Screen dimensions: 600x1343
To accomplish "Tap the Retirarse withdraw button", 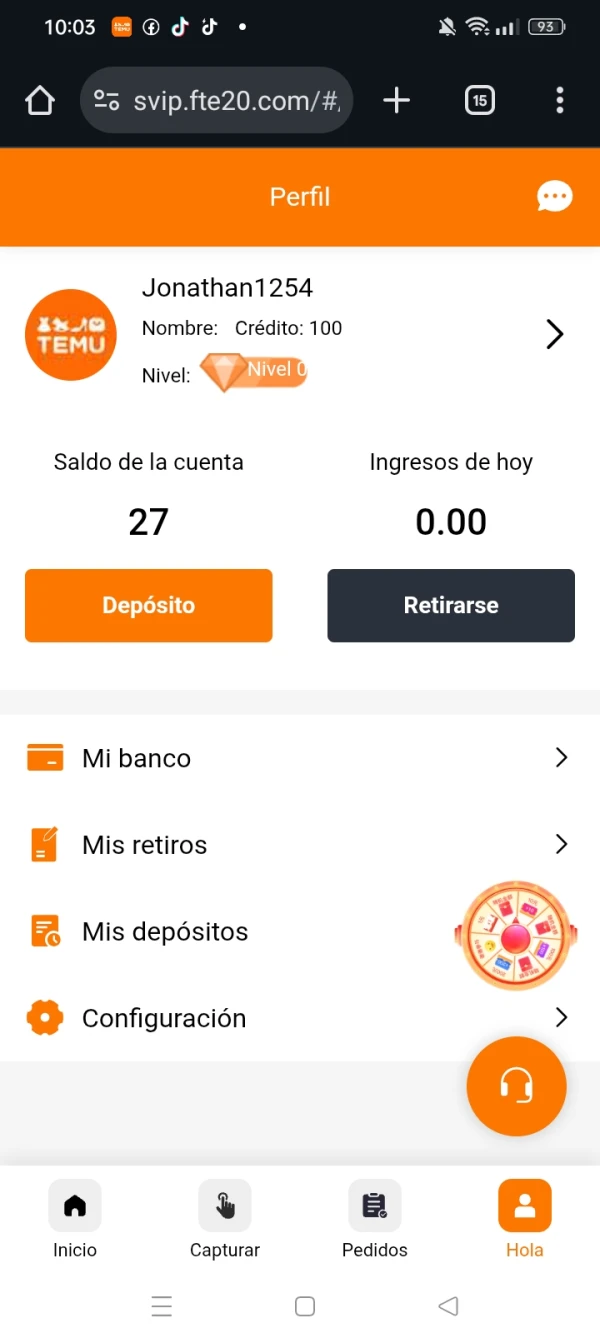I will pos(451,605).
